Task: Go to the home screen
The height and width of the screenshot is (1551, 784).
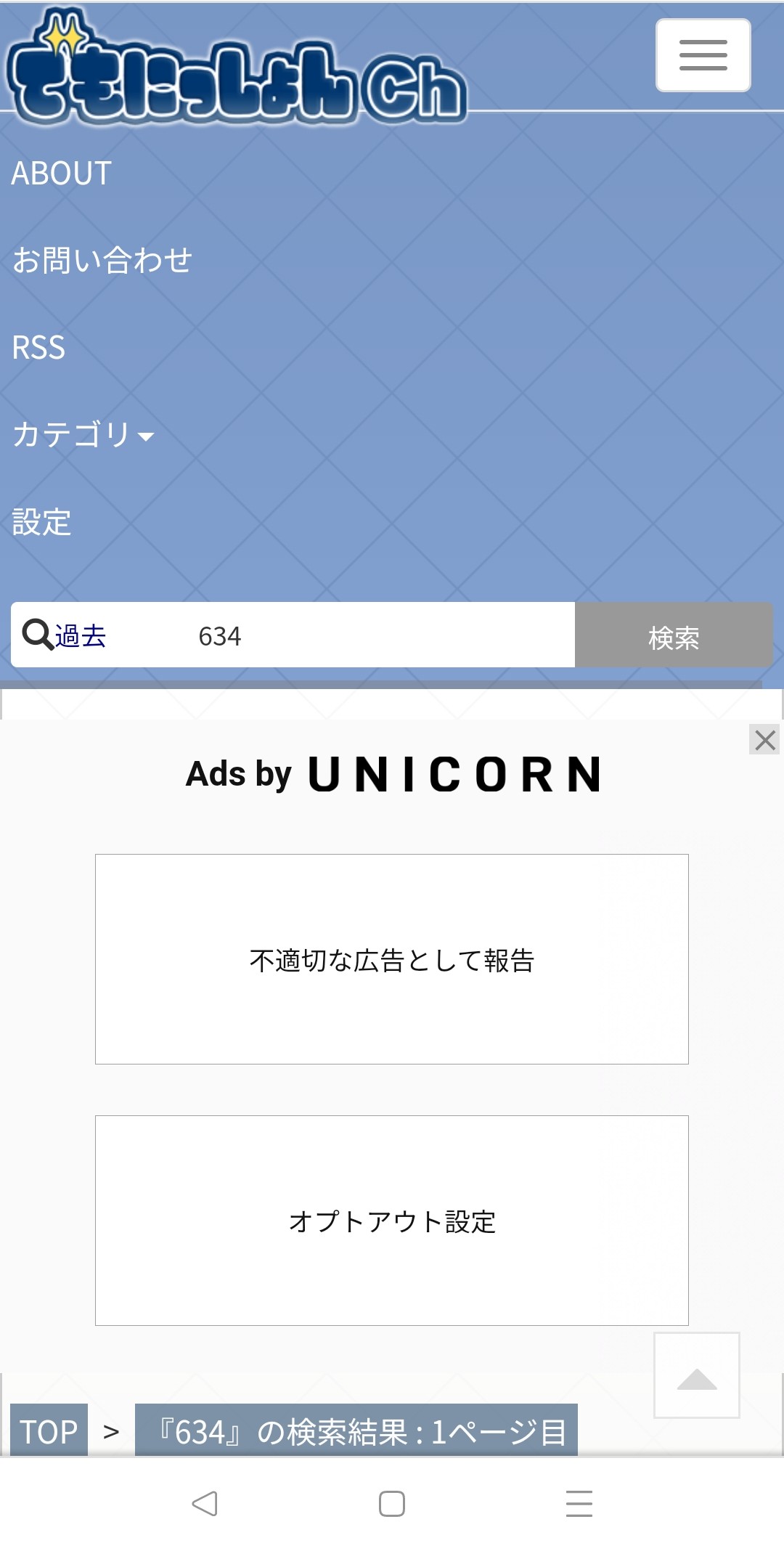Action: point(392,1503)
